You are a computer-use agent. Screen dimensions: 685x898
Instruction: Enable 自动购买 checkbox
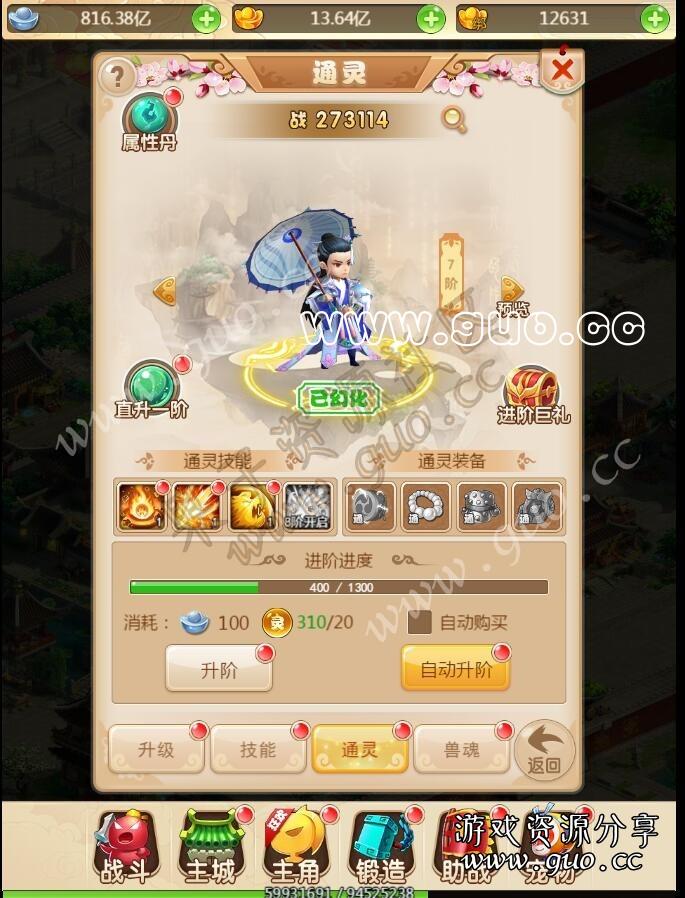pos(420,622)
